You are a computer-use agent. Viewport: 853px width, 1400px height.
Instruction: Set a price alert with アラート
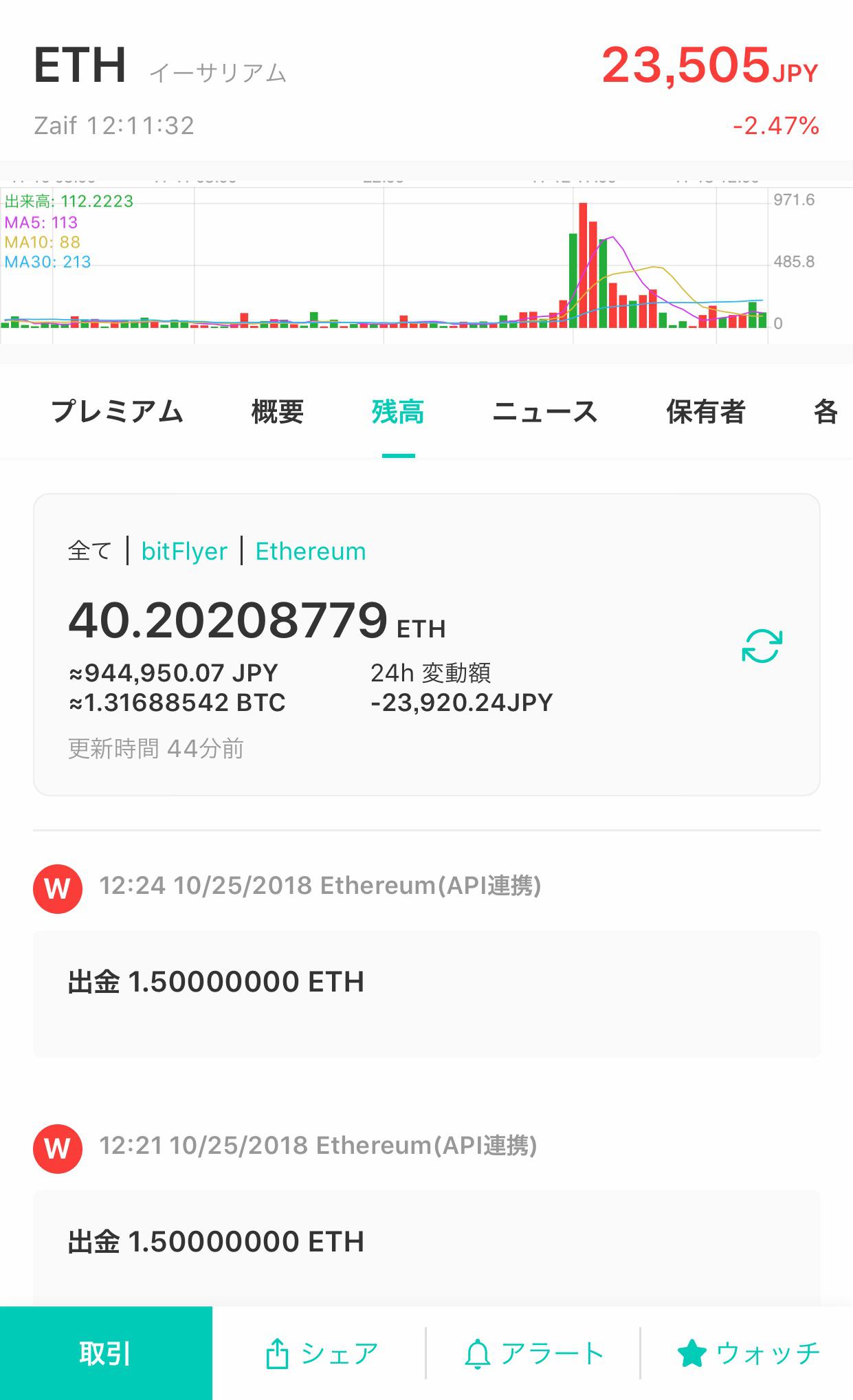click(534, 1353)
